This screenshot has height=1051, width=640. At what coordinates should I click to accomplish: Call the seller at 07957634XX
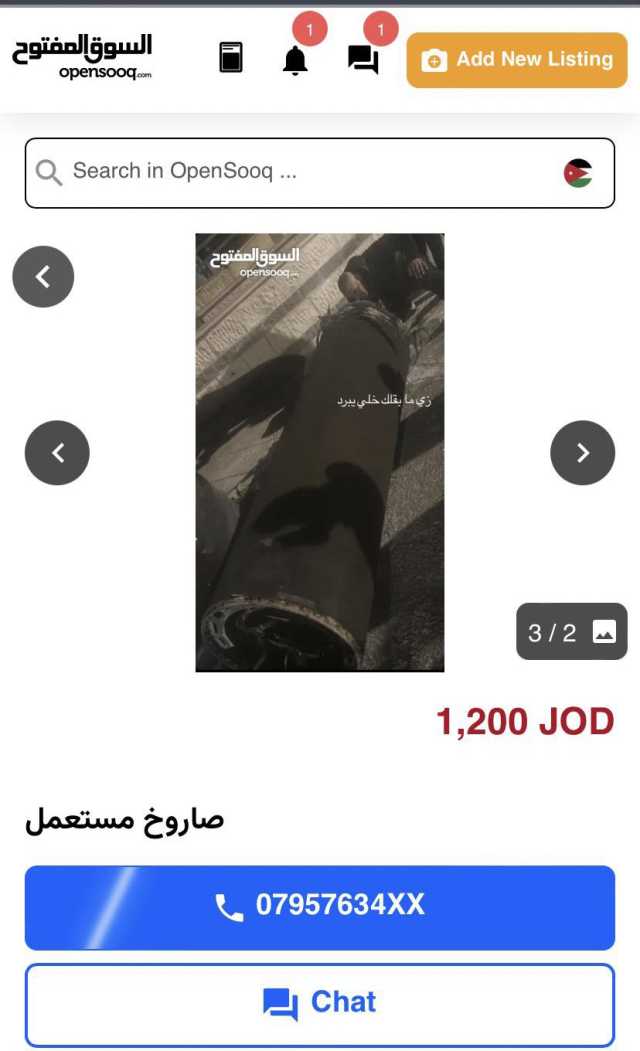pos(320,907)
